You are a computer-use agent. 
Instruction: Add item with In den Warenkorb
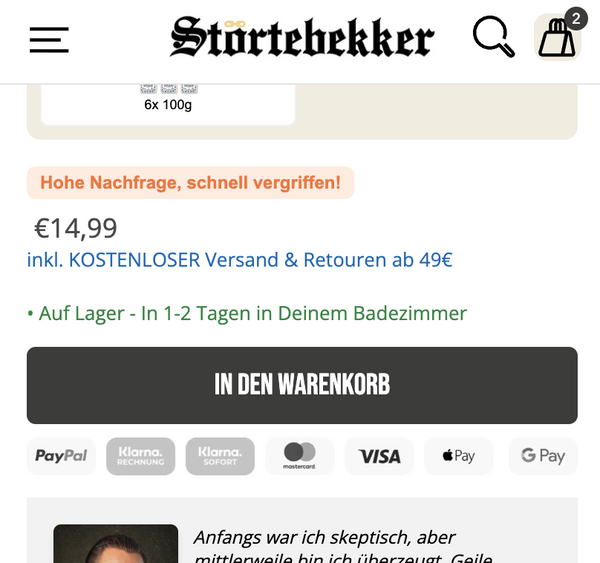click(302, 385)
